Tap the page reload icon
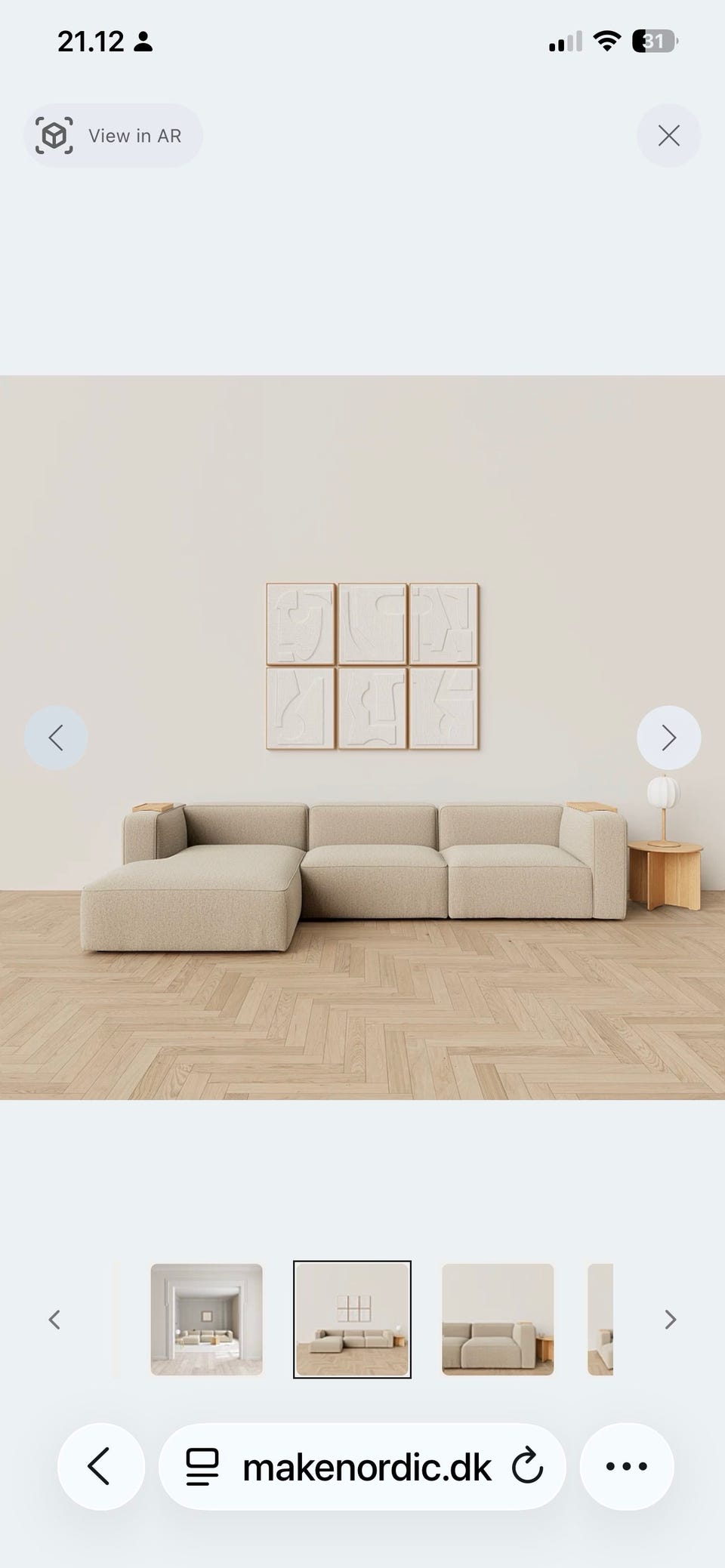This screenshot has width=725, height=1568. click(x=529, y=1465)
